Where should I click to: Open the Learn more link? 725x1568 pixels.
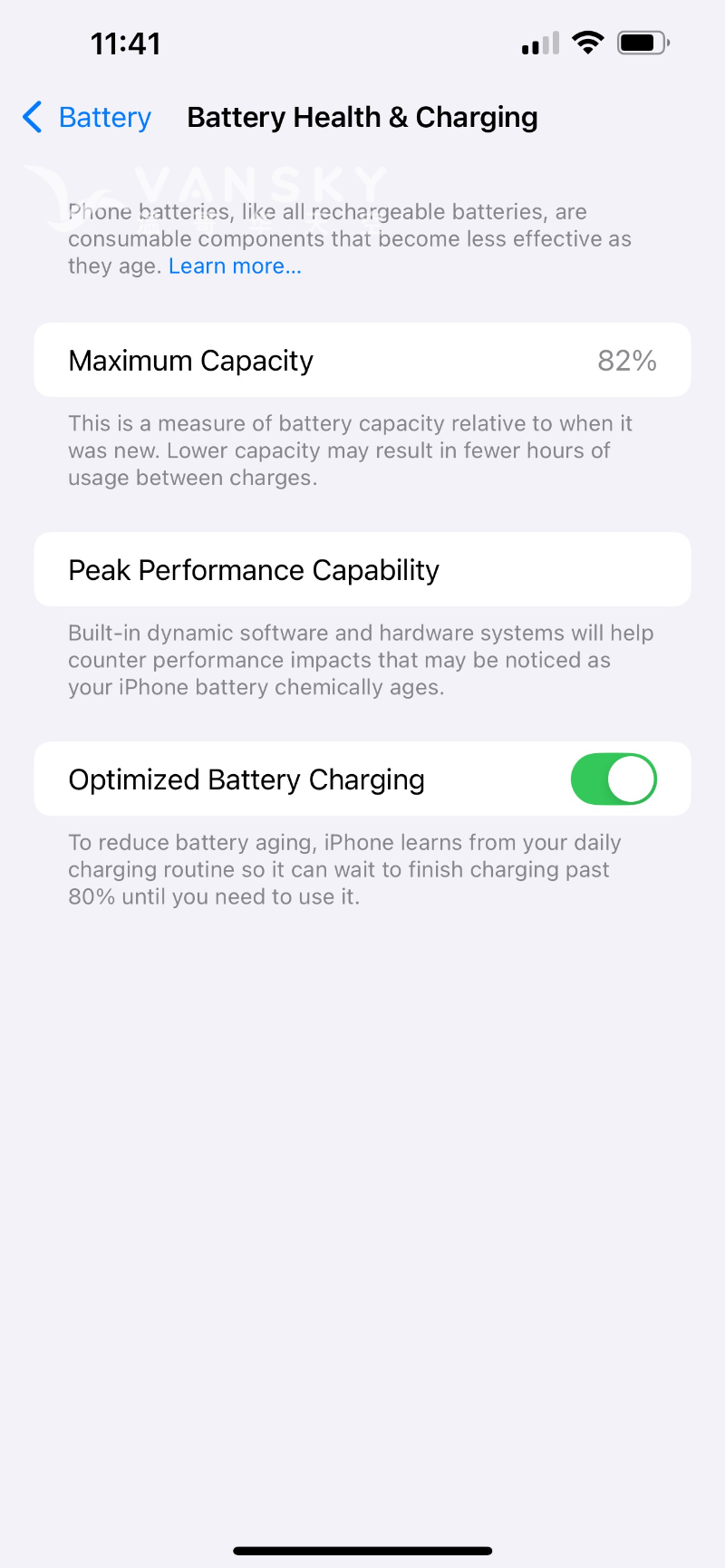pos(235,266)
